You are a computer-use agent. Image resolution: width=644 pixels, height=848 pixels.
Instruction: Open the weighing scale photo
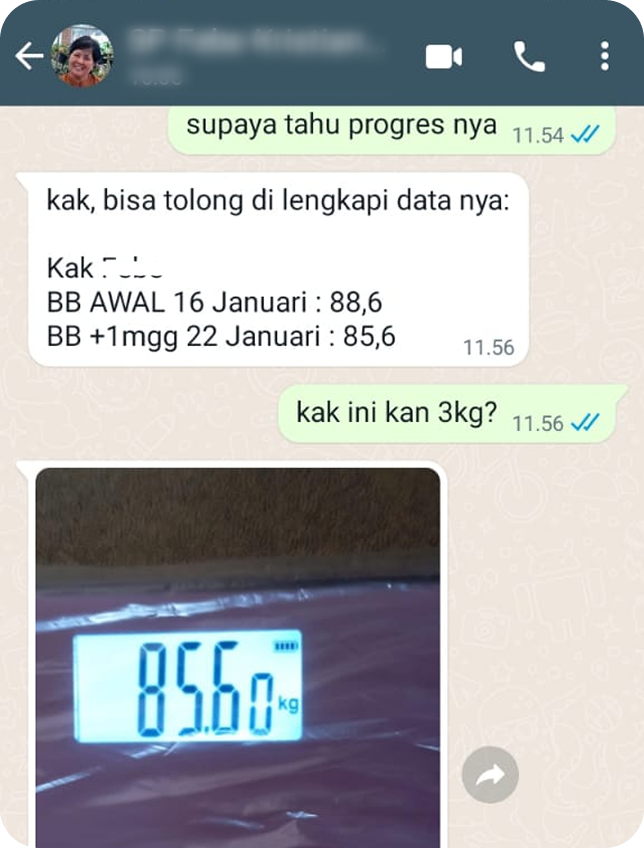click(x=237, y=660)
